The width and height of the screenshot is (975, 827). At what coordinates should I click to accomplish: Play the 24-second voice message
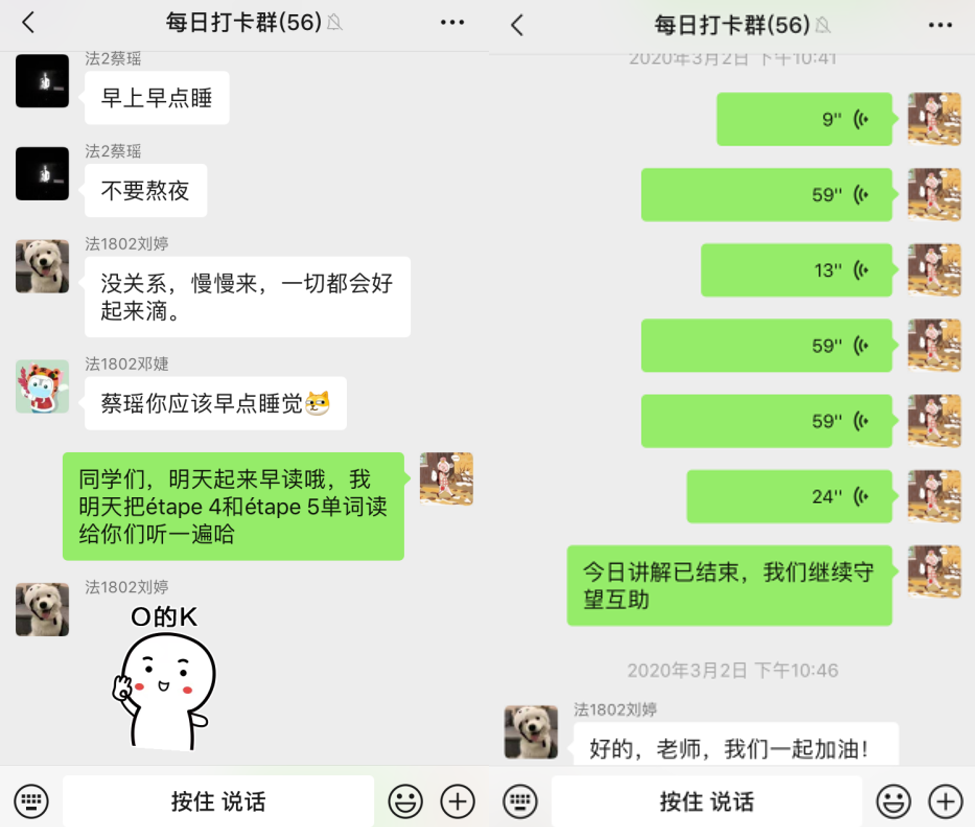click(x=789, y=496)
